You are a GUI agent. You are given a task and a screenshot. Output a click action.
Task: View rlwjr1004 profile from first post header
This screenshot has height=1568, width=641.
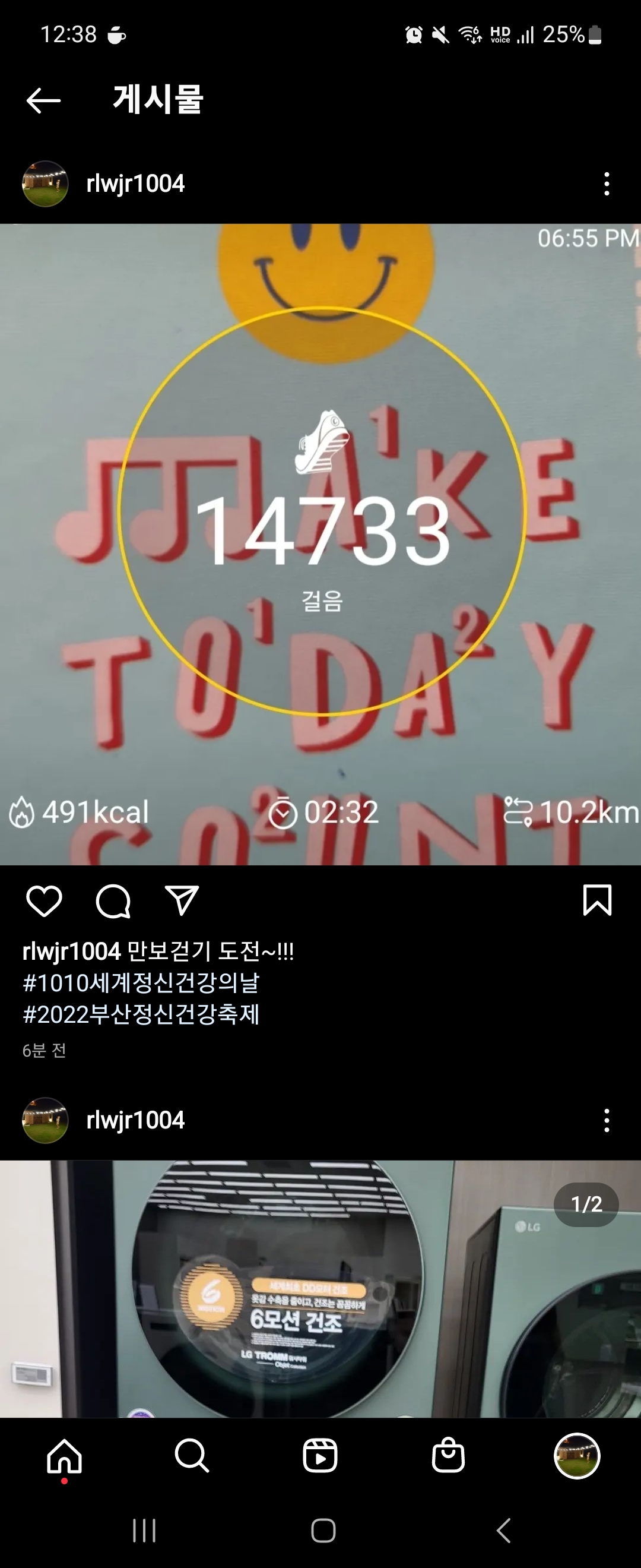click(135, 184)
